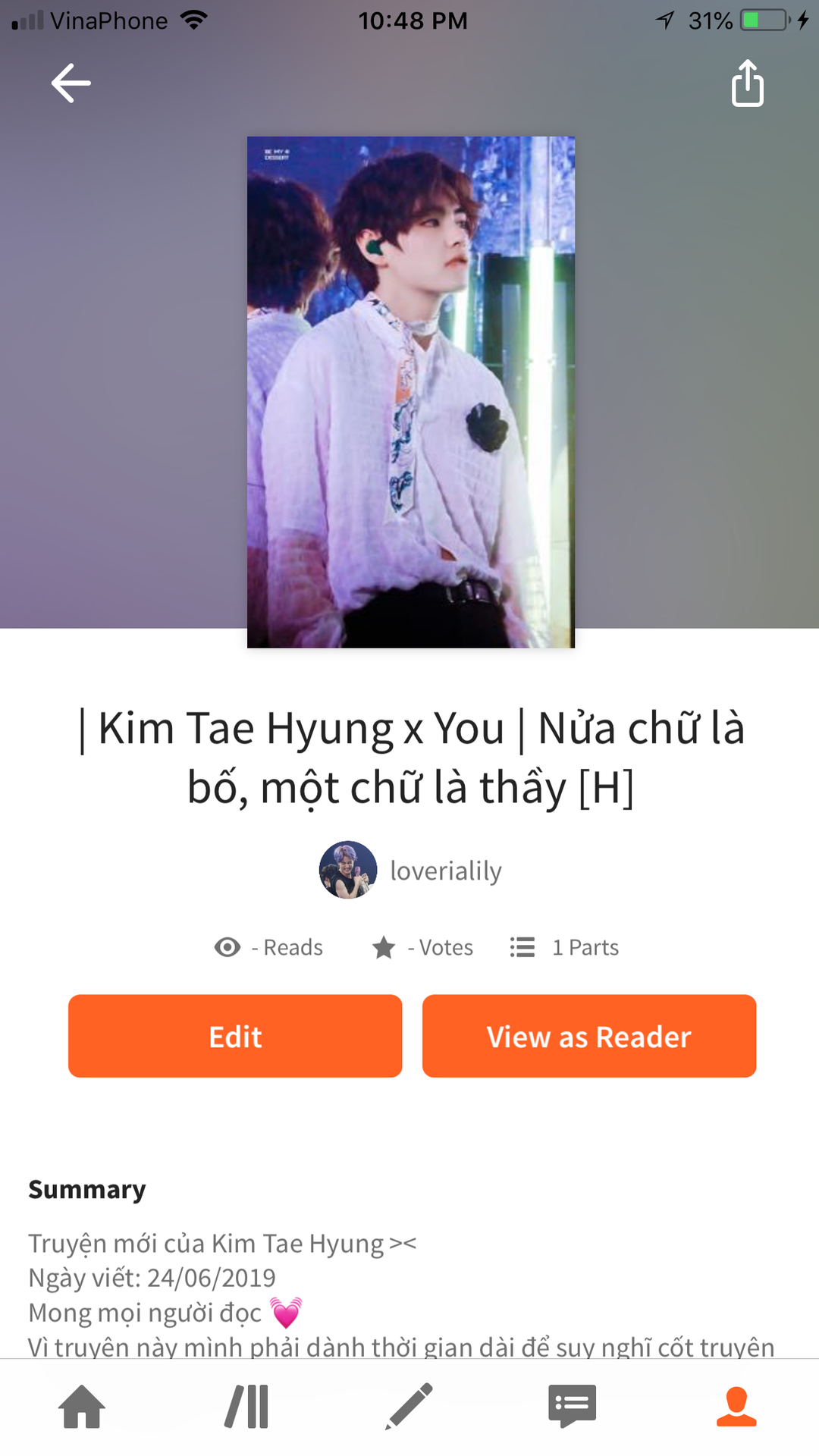The height and width of the screenshot is (1456, 819).
Task: Go back using the arrow icon
Action: pos(71,83)
